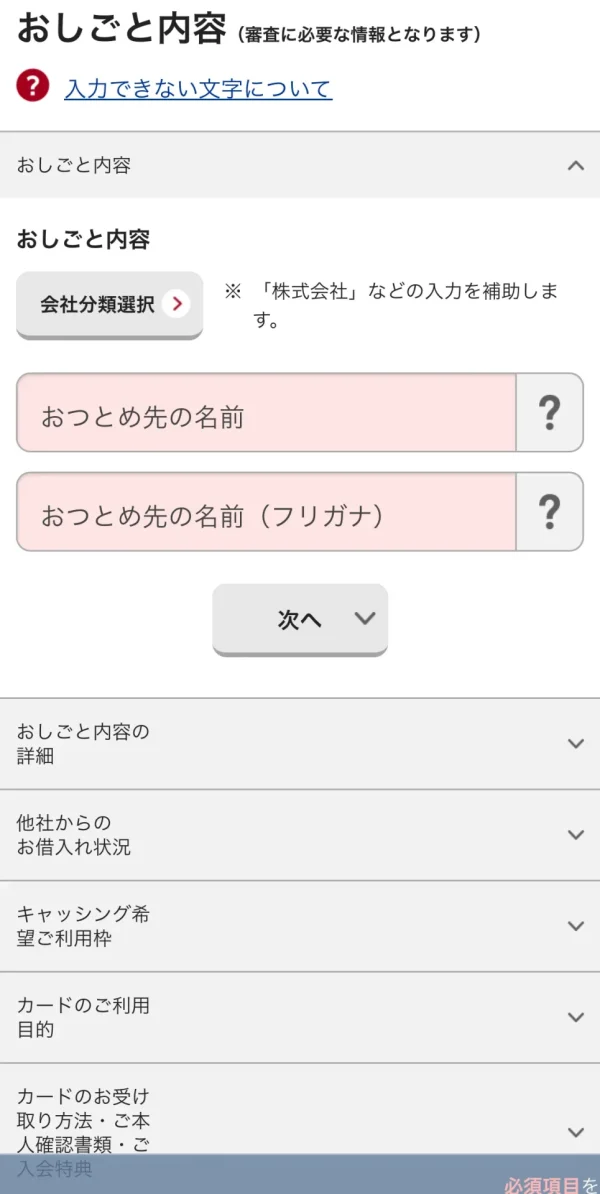The image size is (600, 1194).
Task: Expand the カードのご利用目的 section
Action: tap(300, 1017)
